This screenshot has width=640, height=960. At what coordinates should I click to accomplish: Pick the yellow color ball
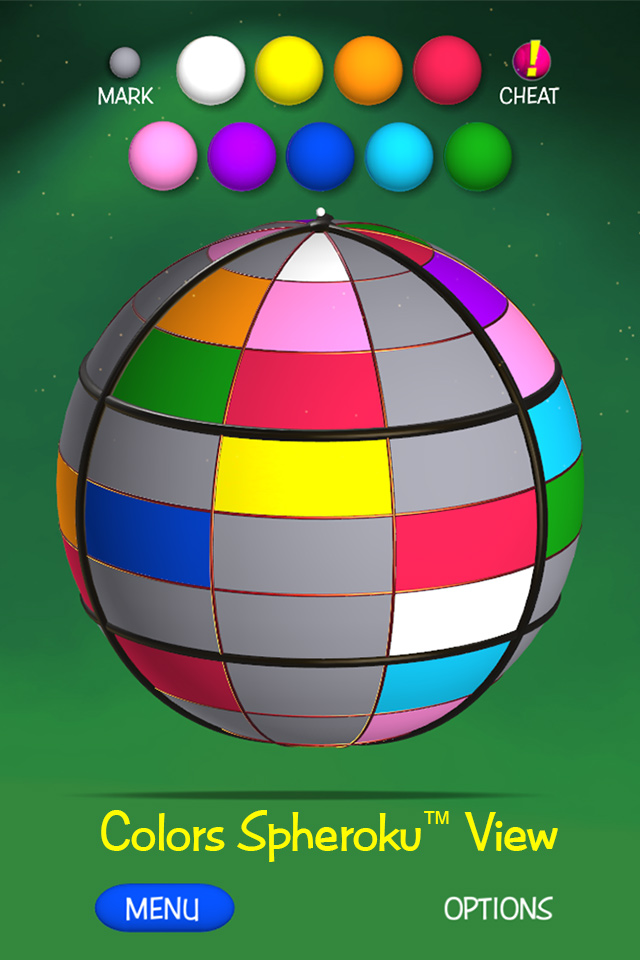(289, 70)
